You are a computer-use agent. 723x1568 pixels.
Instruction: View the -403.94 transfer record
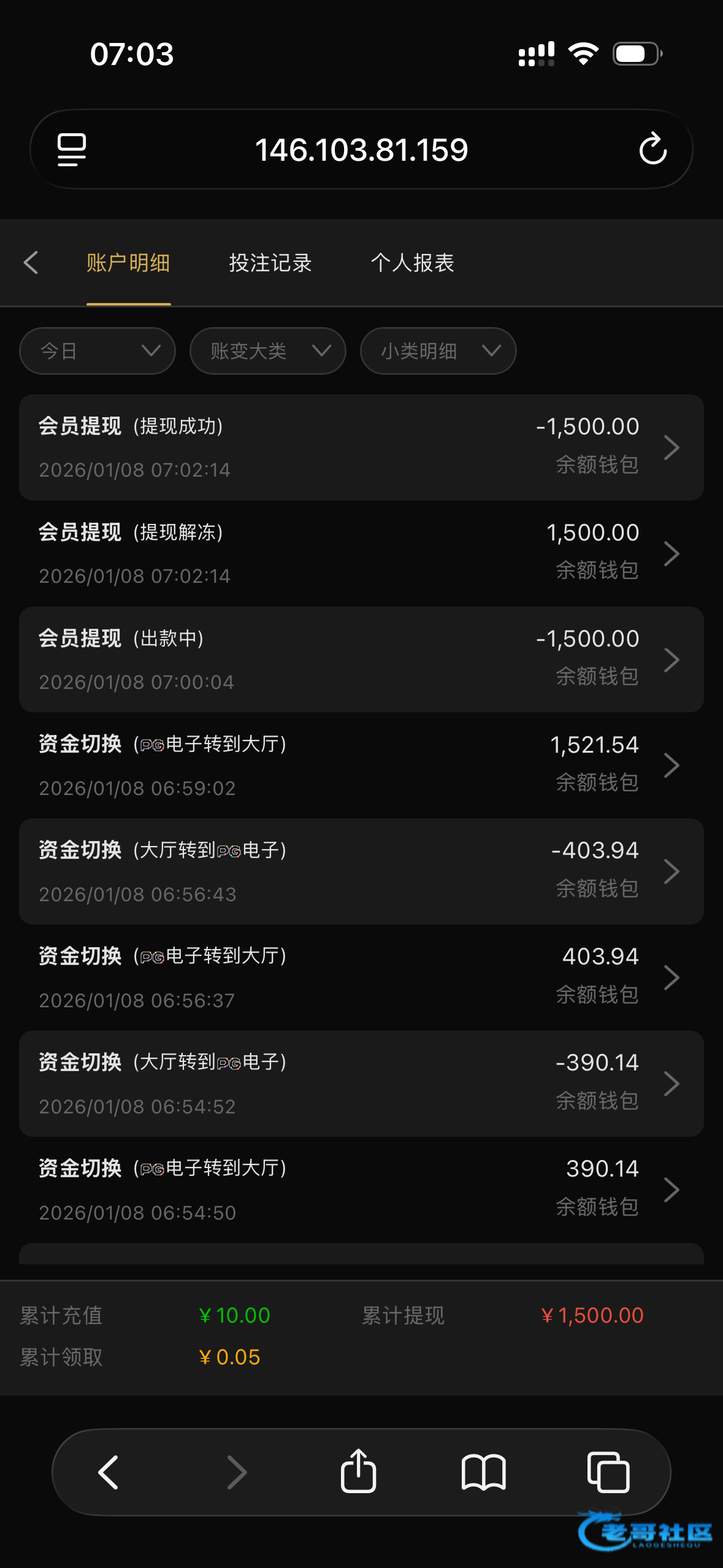click(361, 871)
